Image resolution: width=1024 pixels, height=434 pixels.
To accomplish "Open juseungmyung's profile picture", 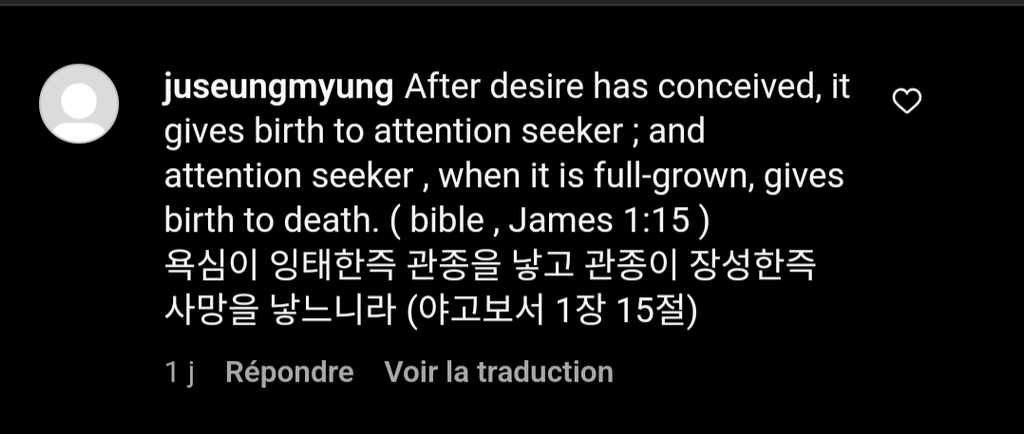I will pos(78,104).
